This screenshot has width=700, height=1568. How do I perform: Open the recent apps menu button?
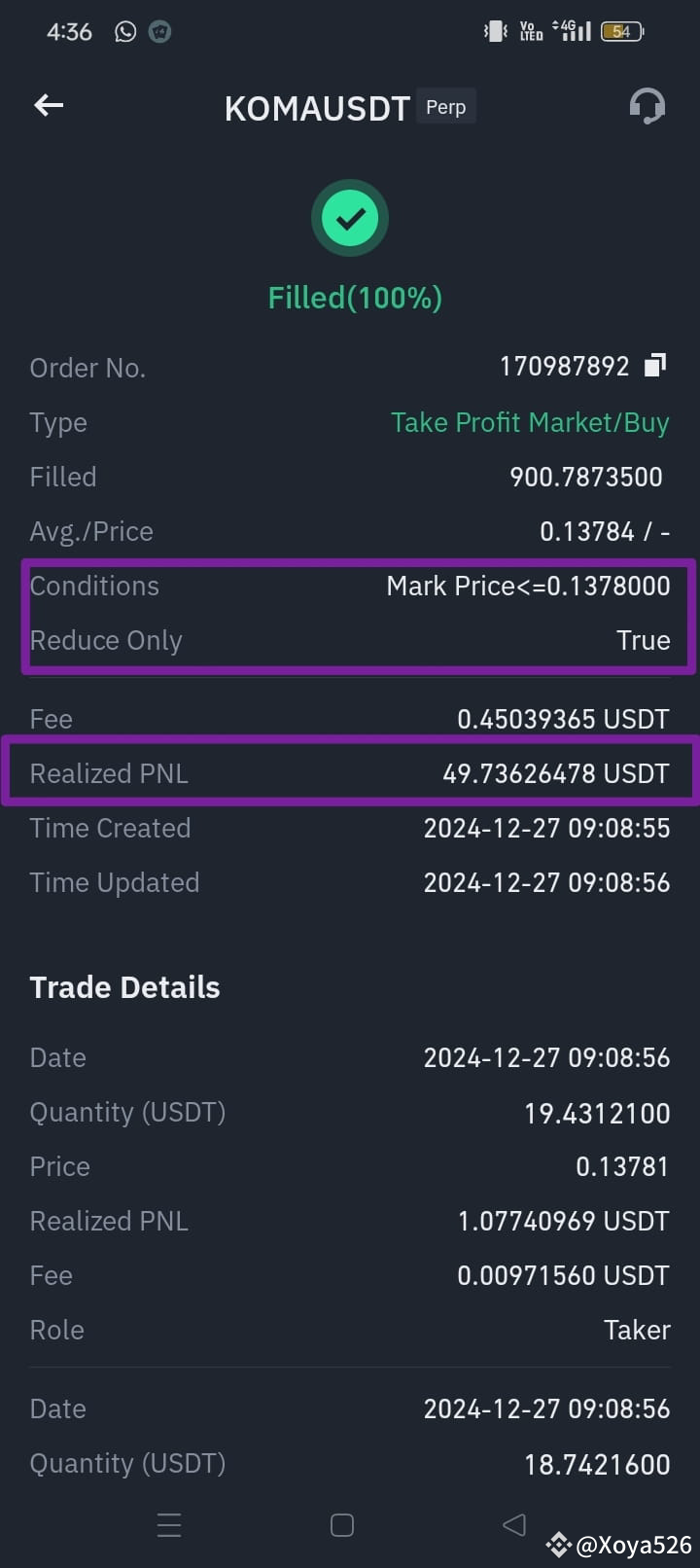tap(169, 1525)
